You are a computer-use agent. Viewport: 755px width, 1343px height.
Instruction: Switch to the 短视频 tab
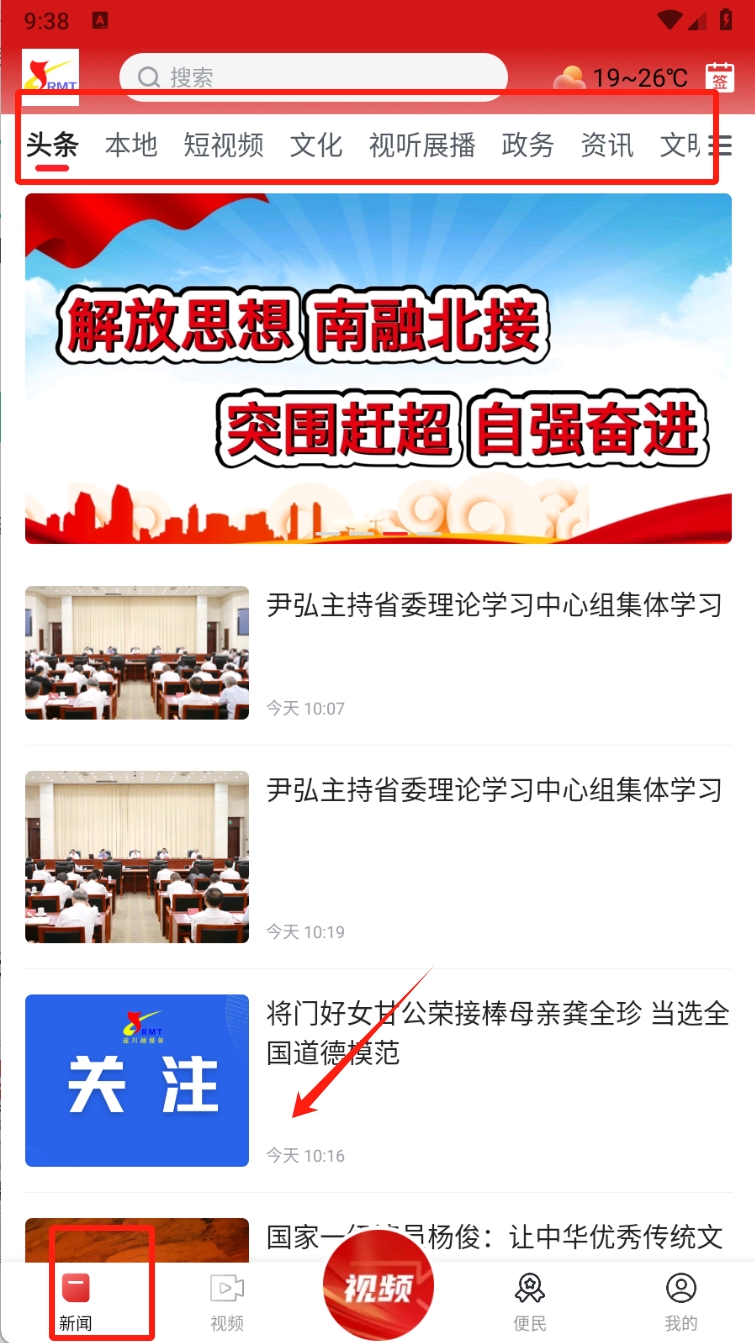[x=224, y=145]
